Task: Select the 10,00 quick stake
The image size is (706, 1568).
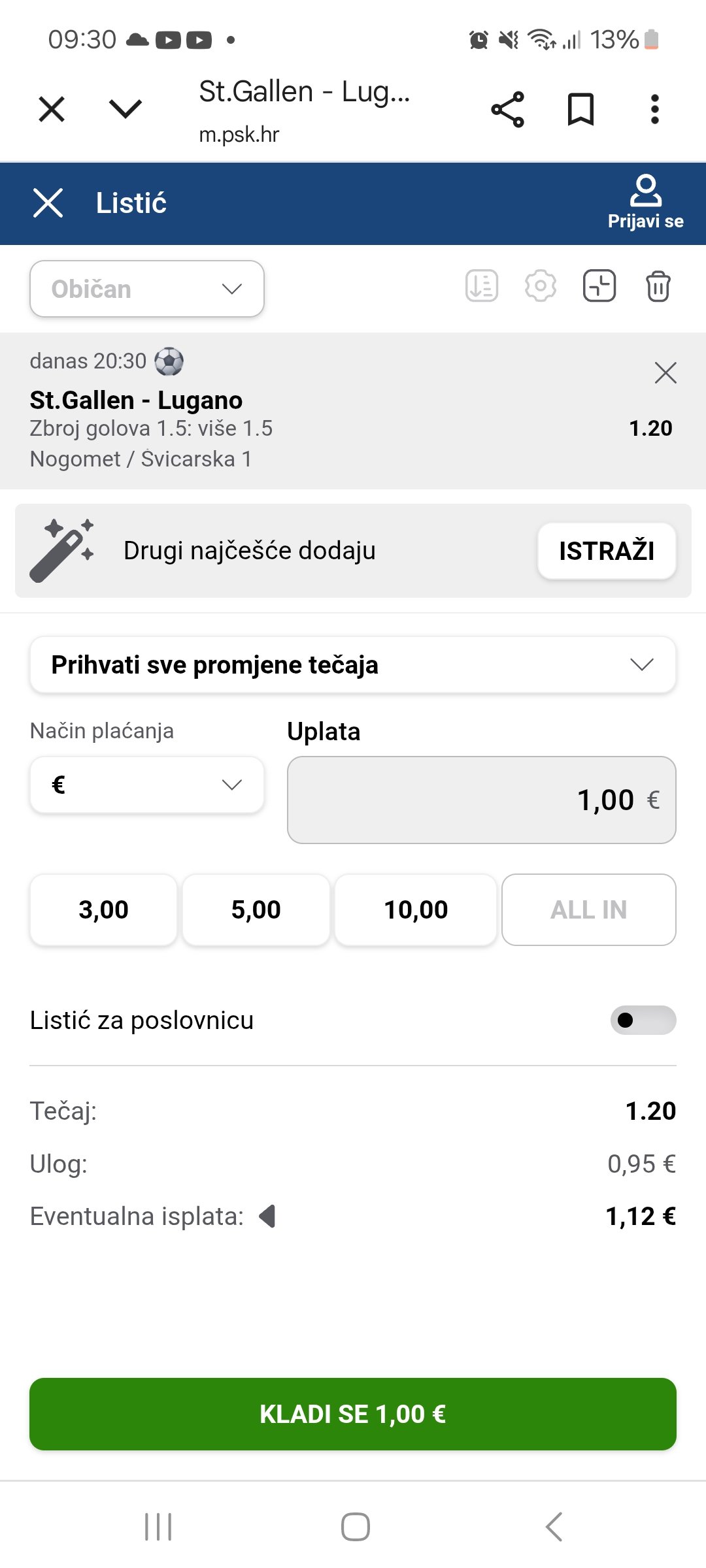Action: [416, 909]
